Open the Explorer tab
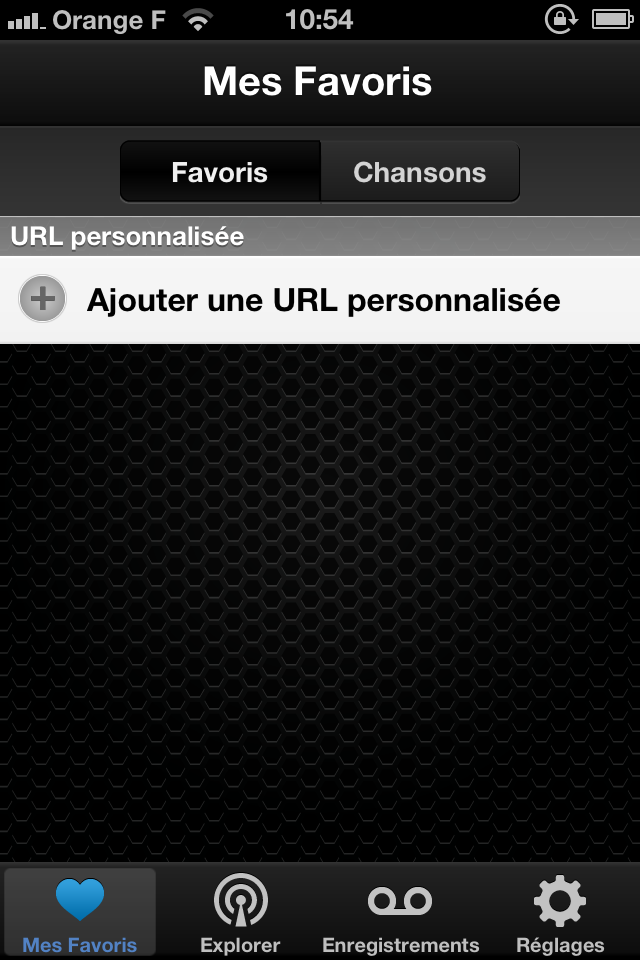 click(x=240, y=912)
